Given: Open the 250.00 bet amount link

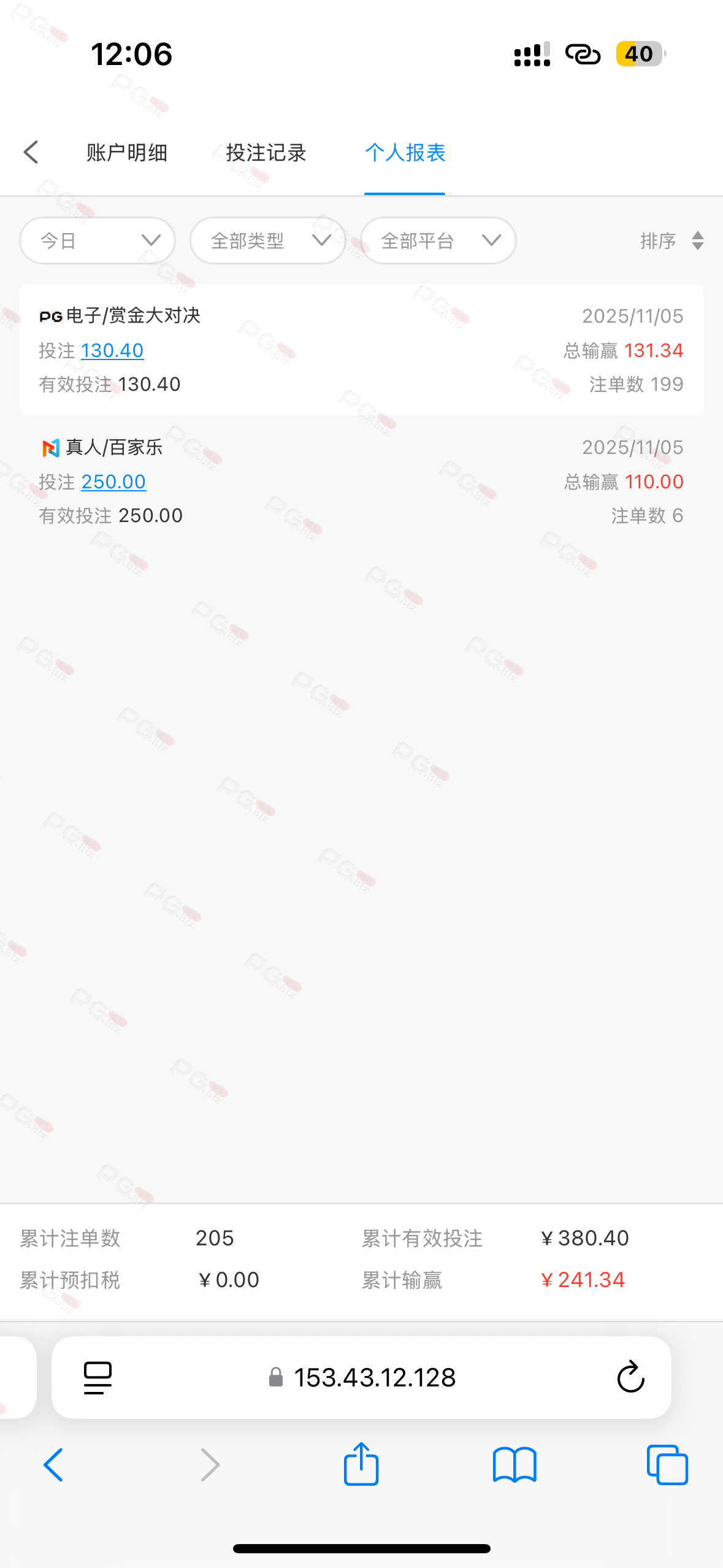Looking at the screenshot, I should point(113,482).
